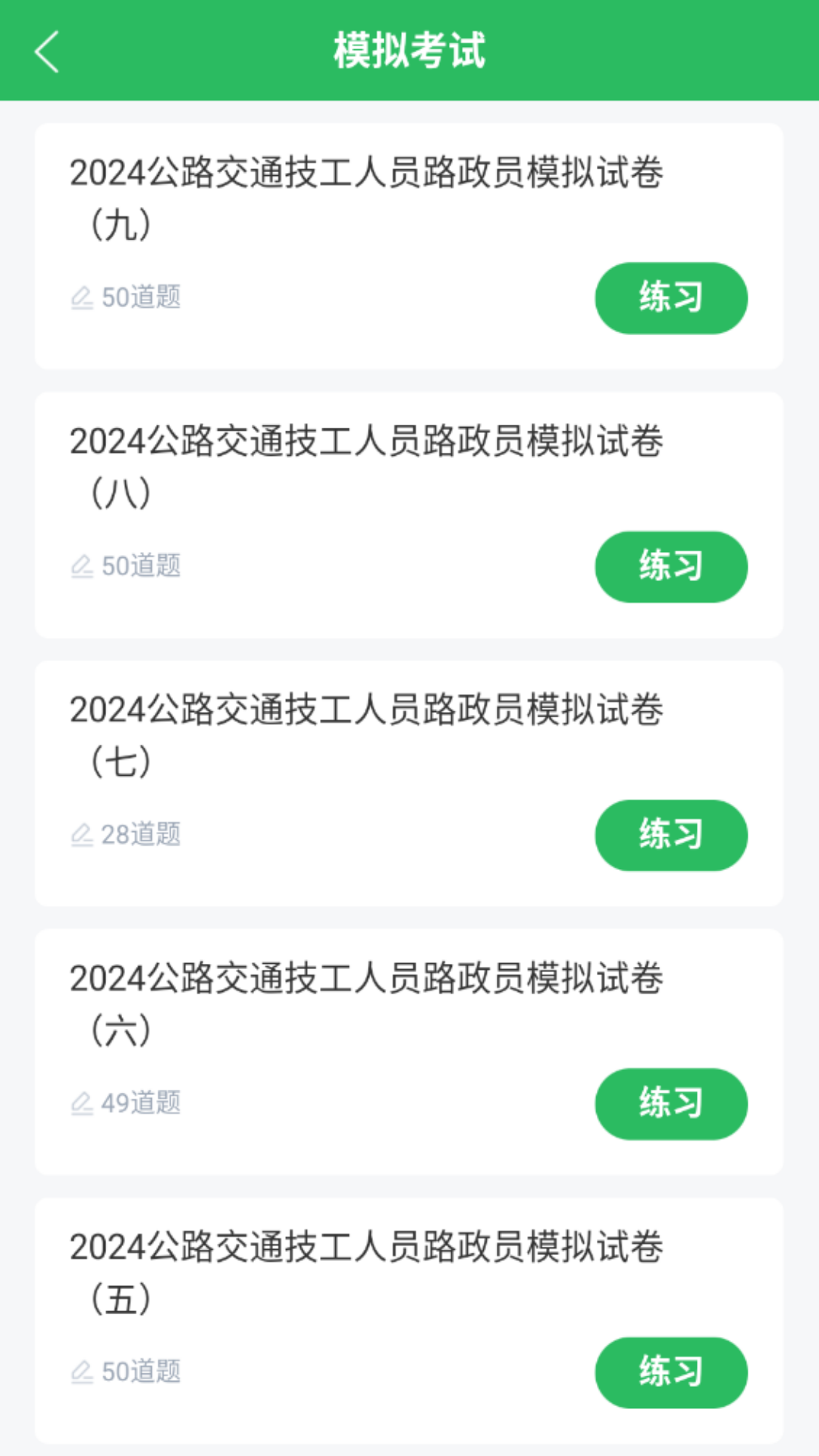Click the 50道题 label on paper 八

pyautogui.click(x=141, y=565)
